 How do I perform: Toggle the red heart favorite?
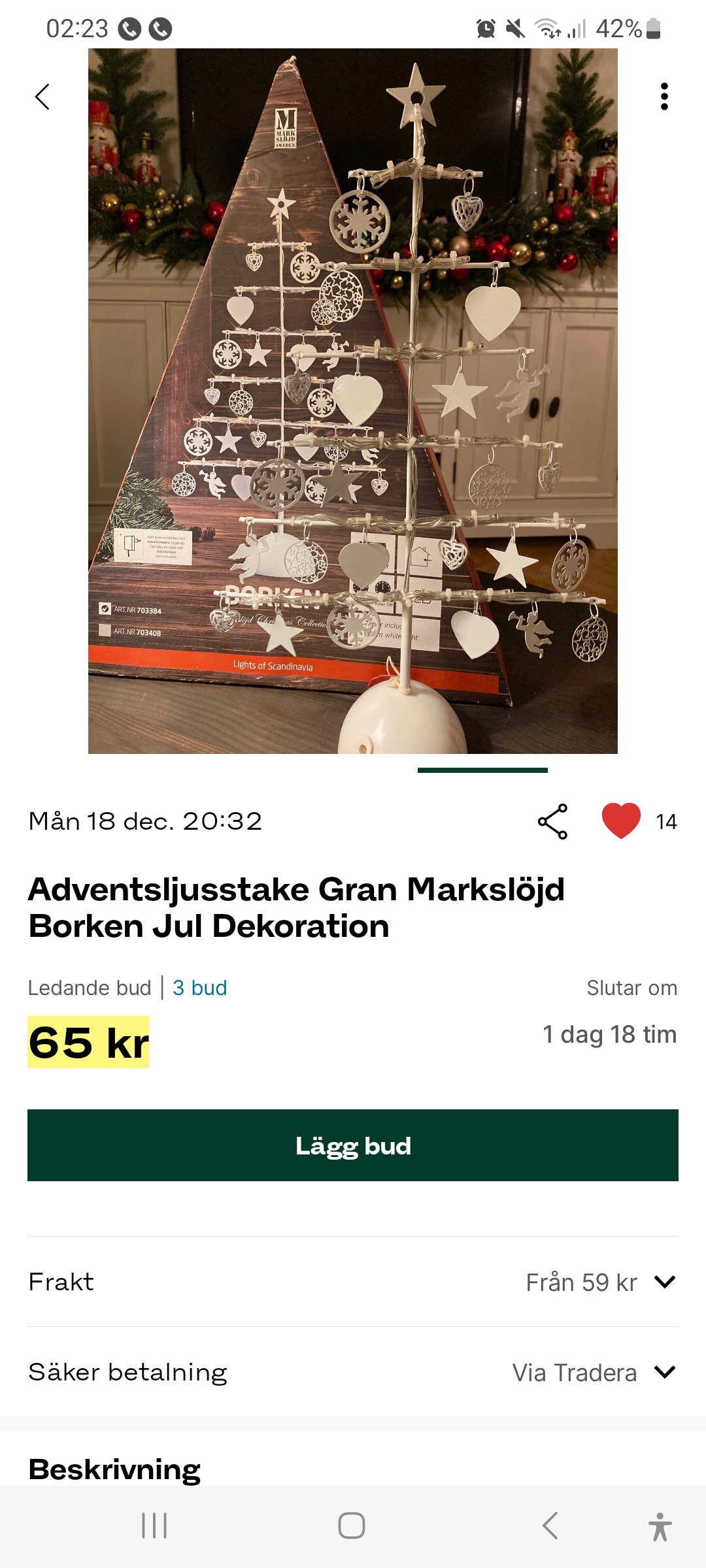pyautogui.click(x=621, y=821)
